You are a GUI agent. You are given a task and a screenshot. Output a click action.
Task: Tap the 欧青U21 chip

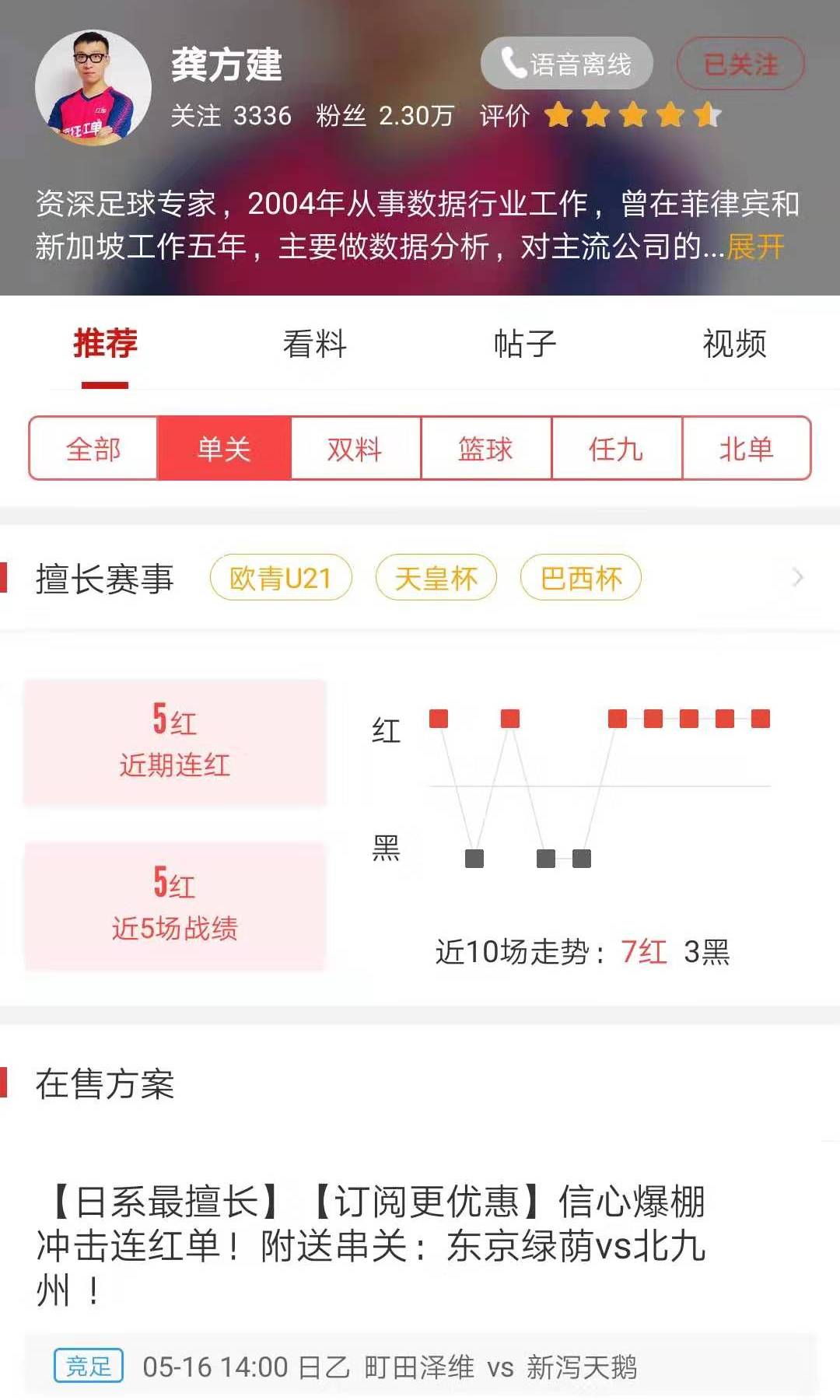pos(281,578)
